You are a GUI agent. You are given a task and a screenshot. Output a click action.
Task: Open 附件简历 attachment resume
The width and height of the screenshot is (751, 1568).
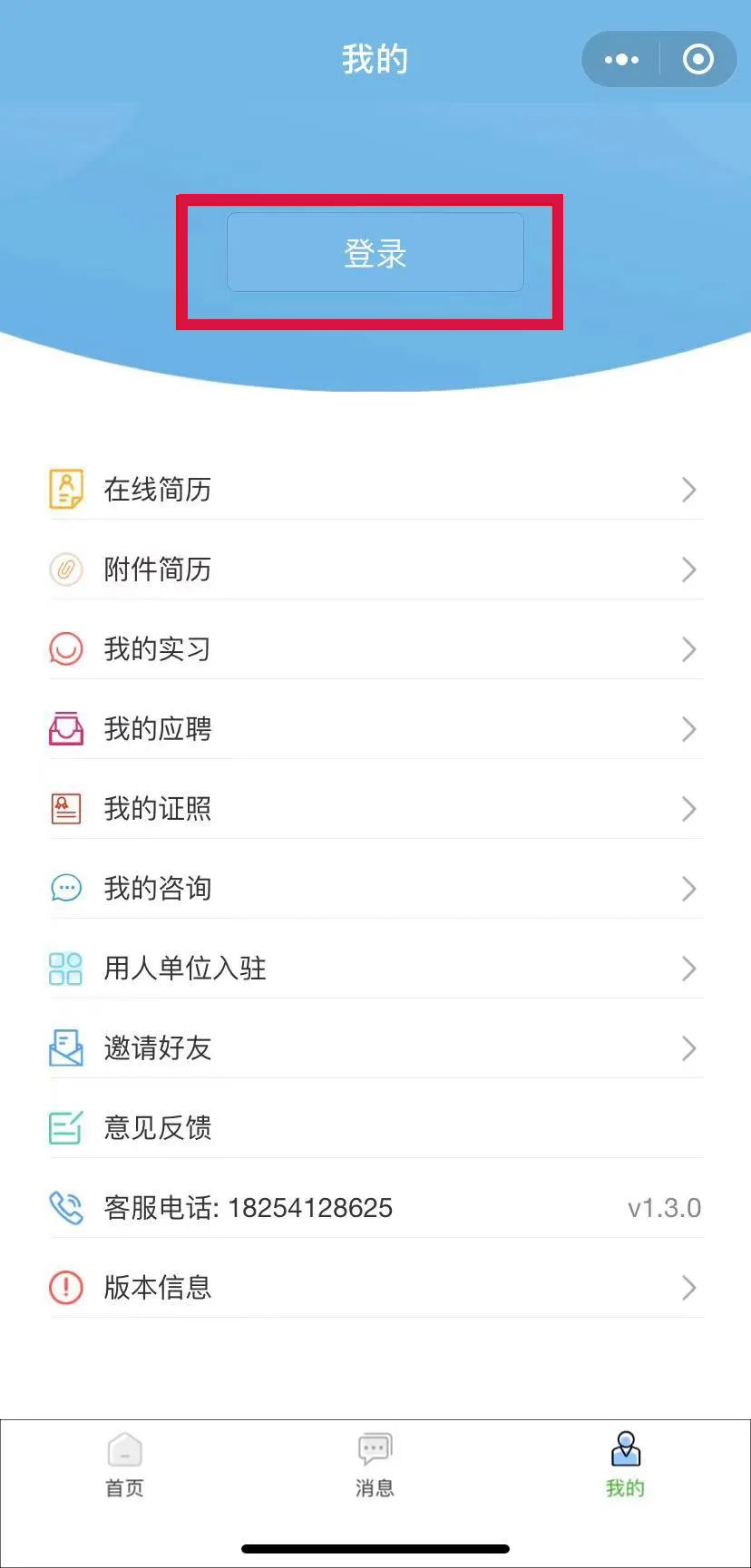click(375, 570)
